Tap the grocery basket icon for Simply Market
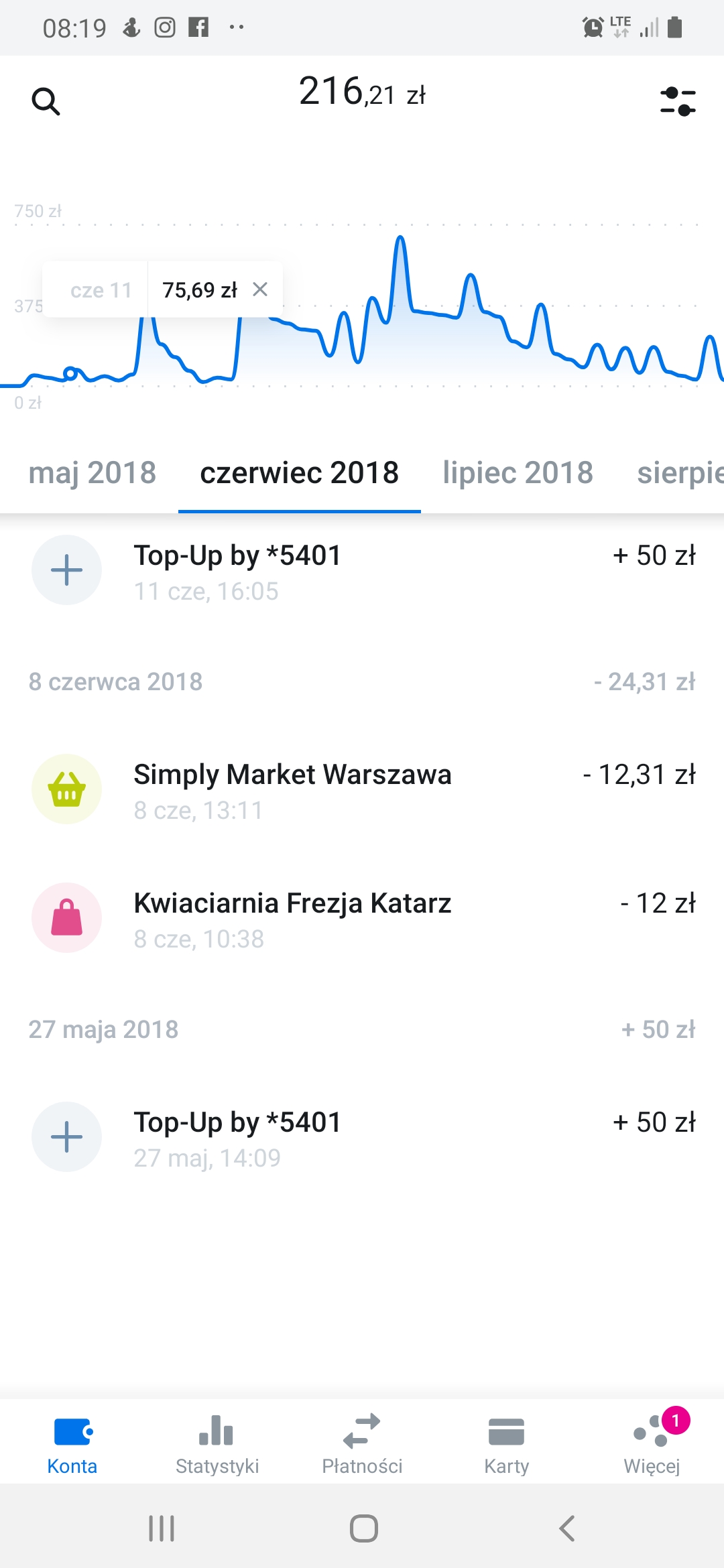The width and height of the screenshot is (724, 1568). (66, 789)
